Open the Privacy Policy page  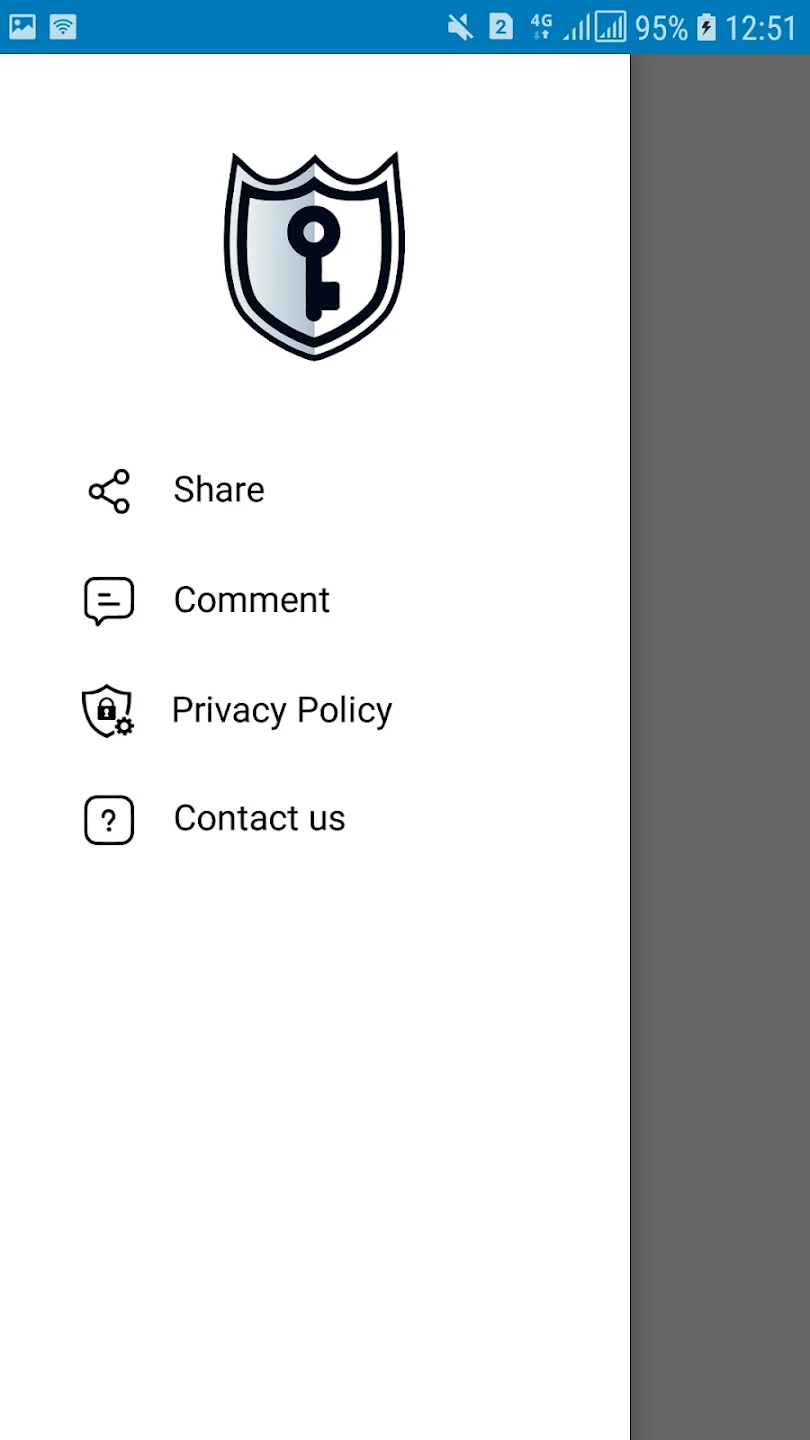click(x=281, y=710)
